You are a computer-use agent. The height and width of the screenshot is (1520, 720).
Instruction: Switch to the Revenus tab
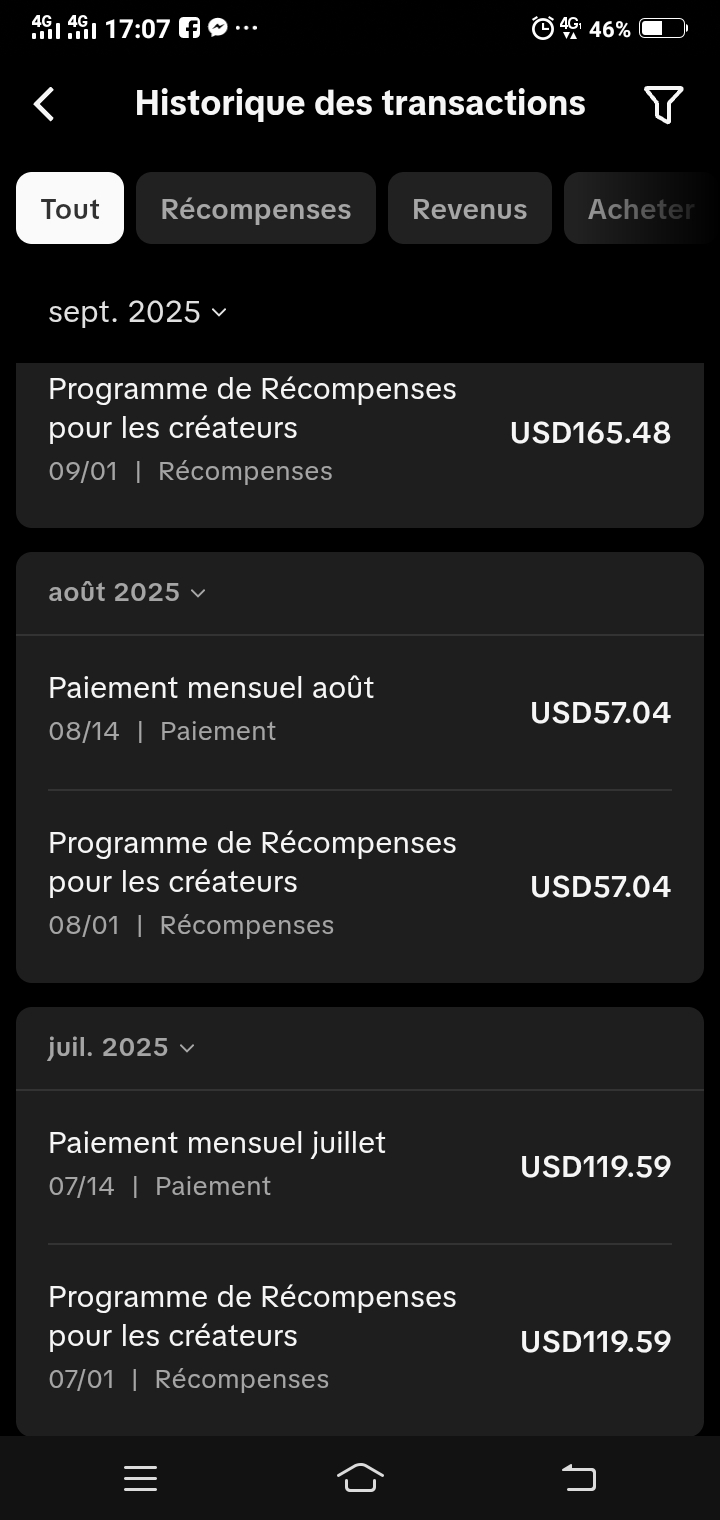pyautogui.click(x=469, y=209)
